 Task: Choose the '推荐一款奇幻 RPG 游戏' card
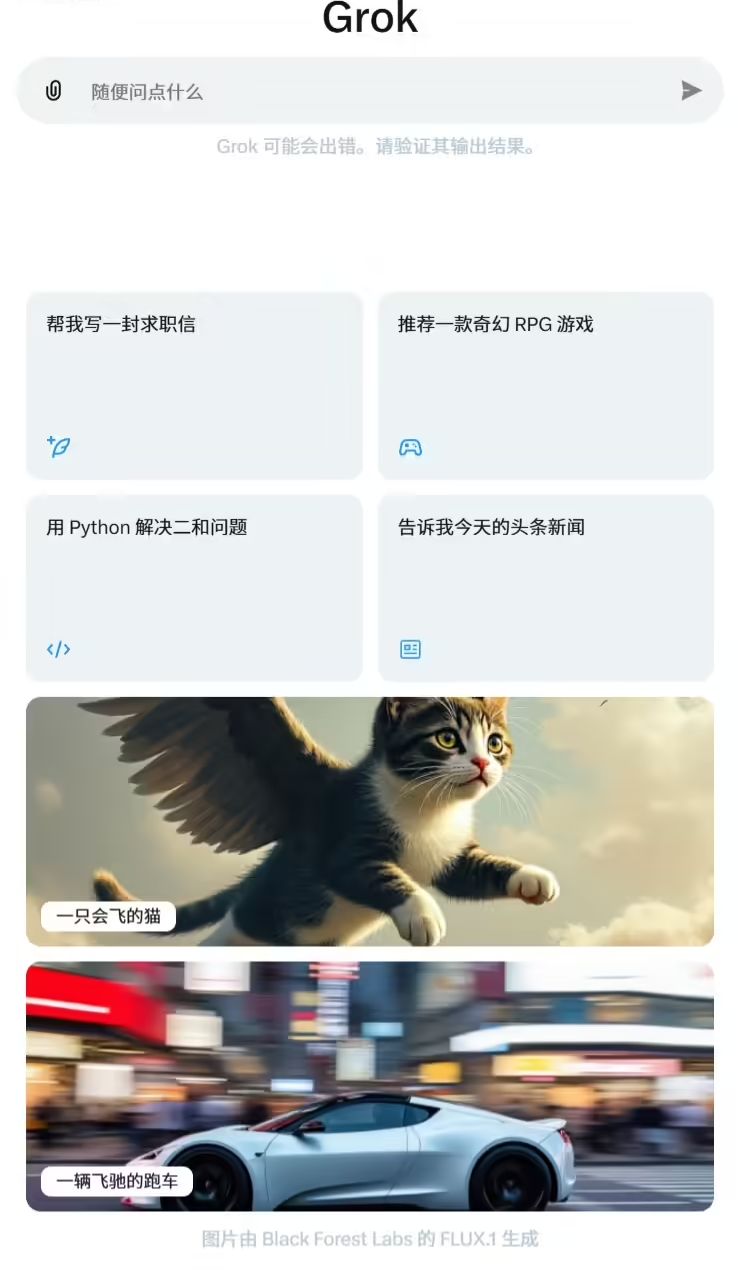point(546,386)
